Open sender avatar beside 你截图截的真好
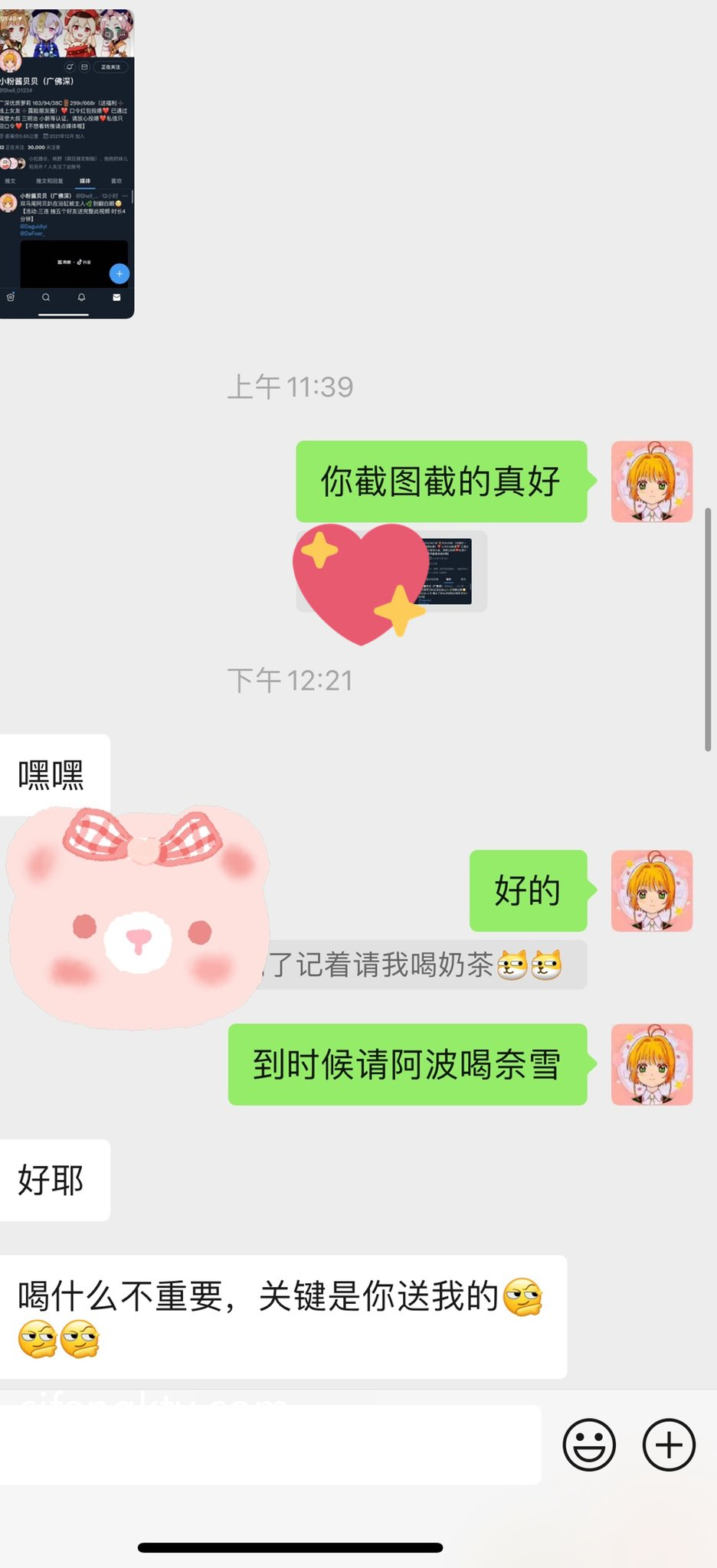717x1568 pixels. click(x=651, y=482)
